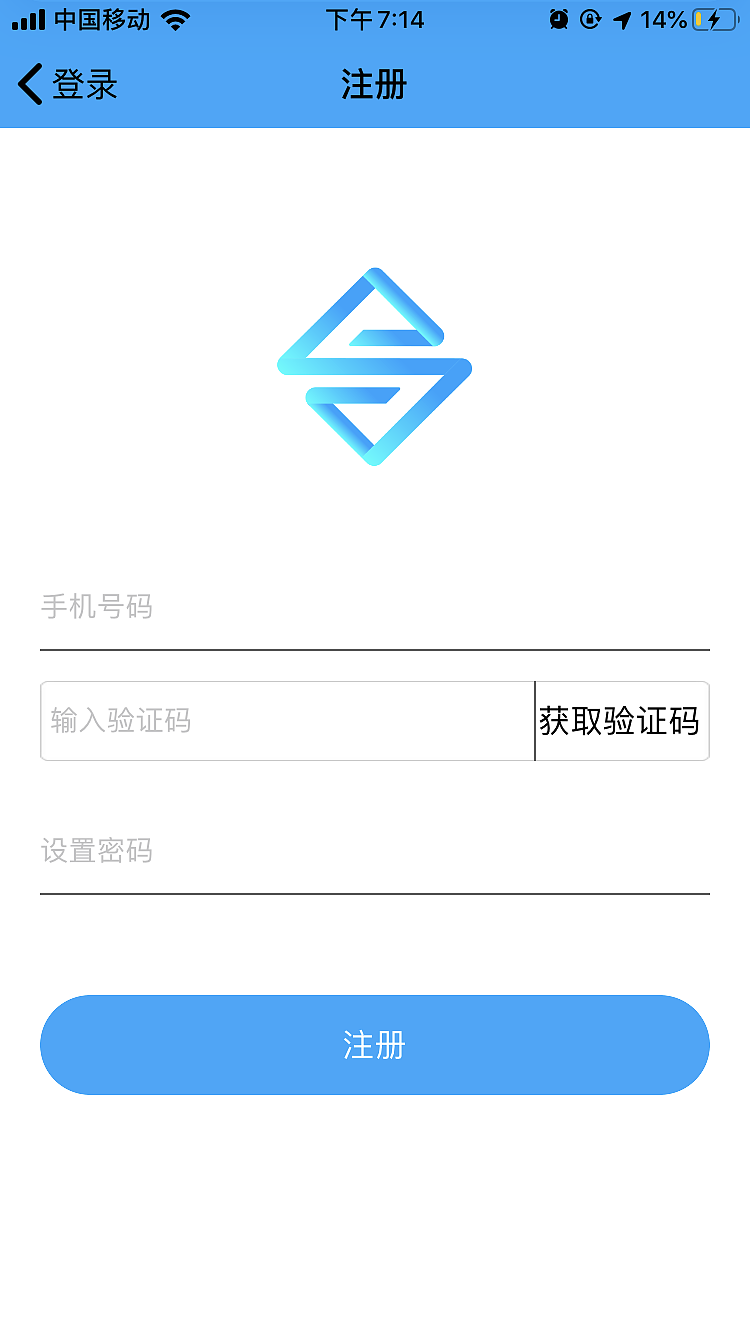Image resolution: width=750 pixels, height=1334 pixels.
Task: Focus the 手机号码 phone number field
Action: [x=374, y=607]
